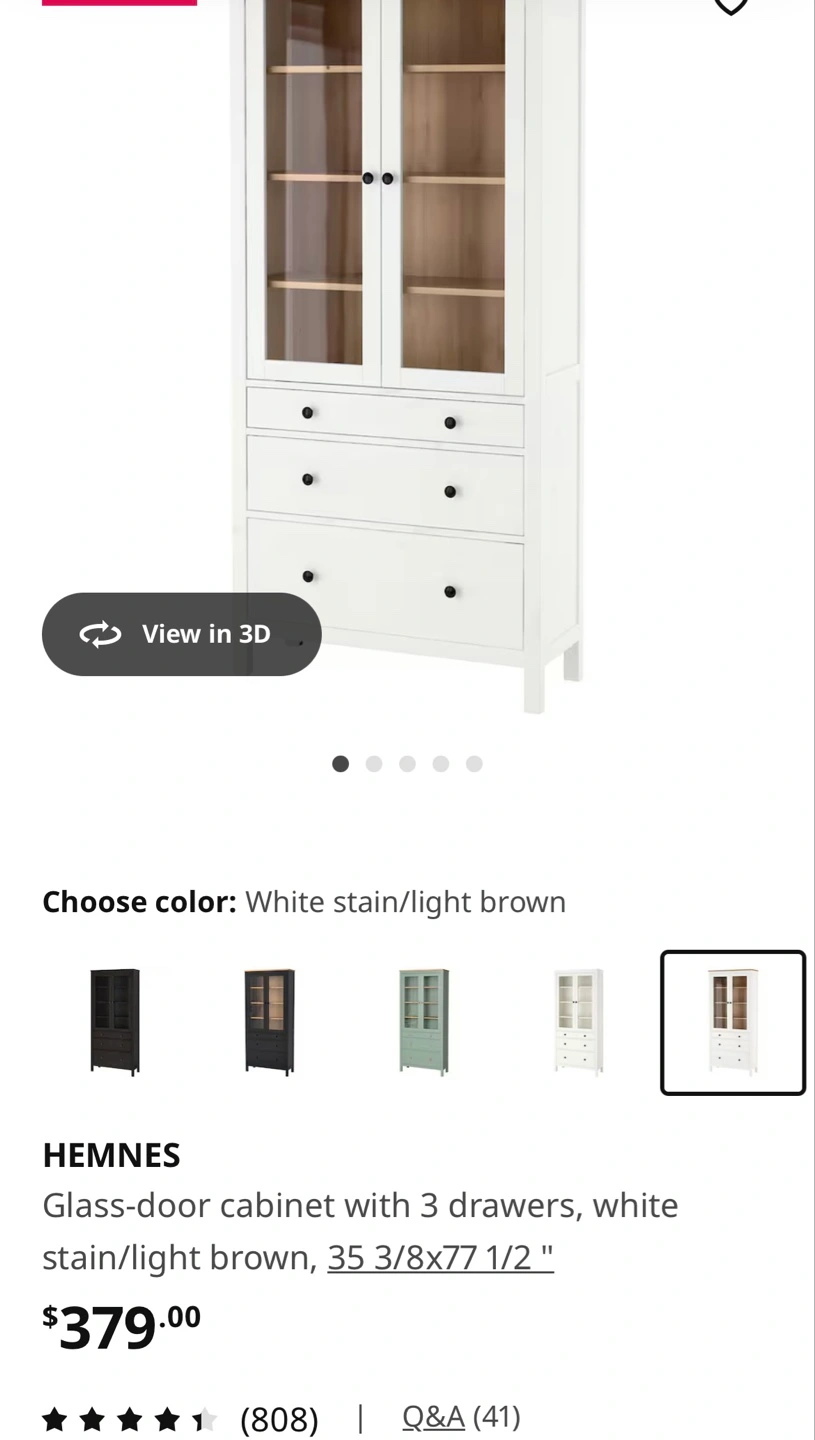Tap View in 3D button
The height and width of the screenshot is (1440, 815).
[181, 634]
